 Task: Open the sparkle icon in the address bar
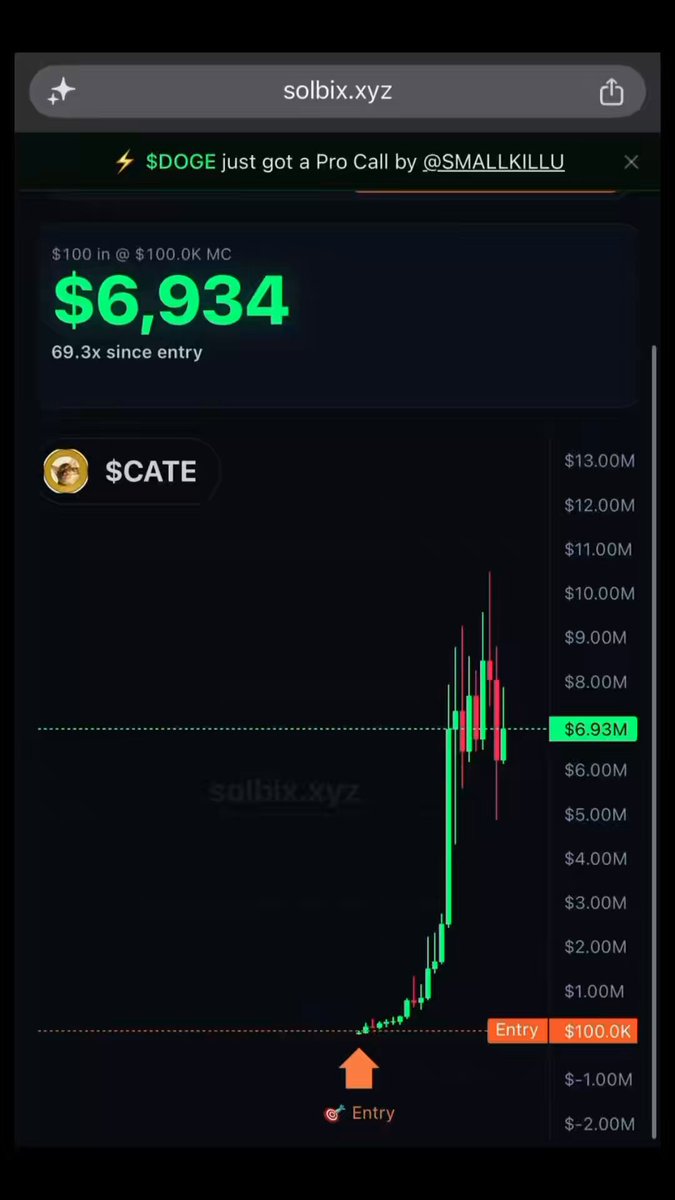click(x=62, y=92)
